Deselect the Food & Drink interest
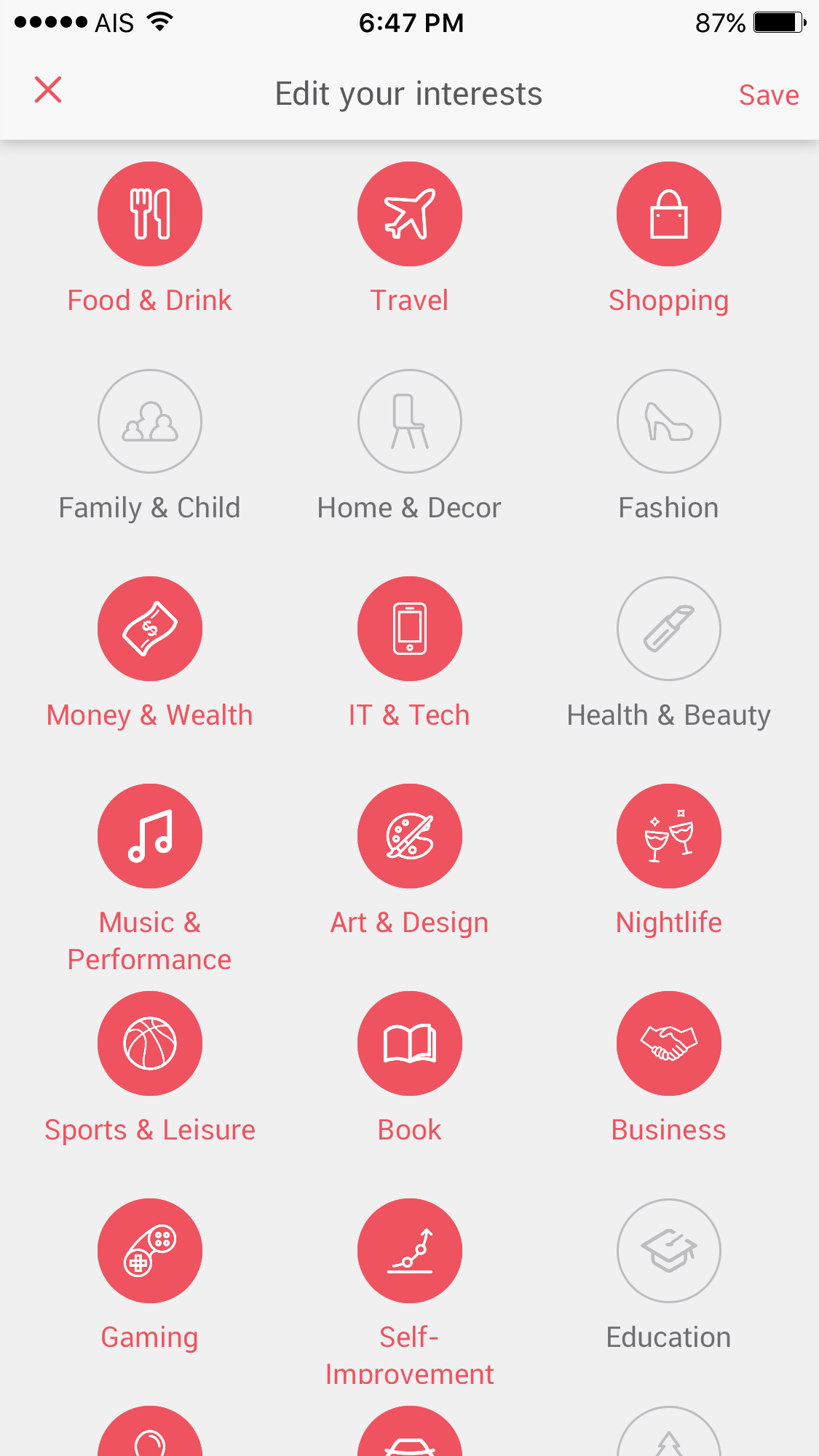This screenshot has height=1456, width=819. pos(150,214)
